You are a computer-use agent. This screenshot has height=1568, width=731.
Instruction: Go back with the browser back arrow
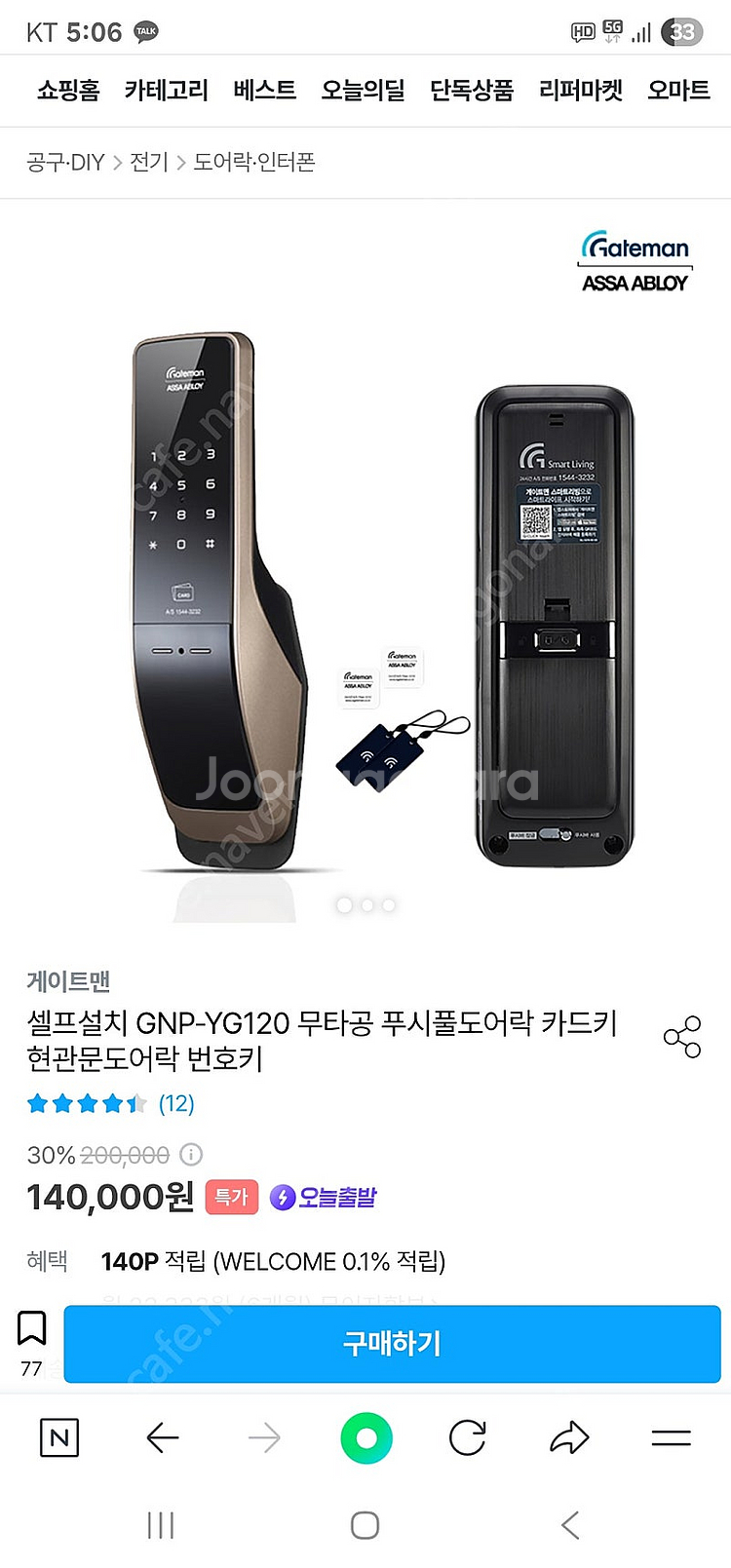point(163,1437)
